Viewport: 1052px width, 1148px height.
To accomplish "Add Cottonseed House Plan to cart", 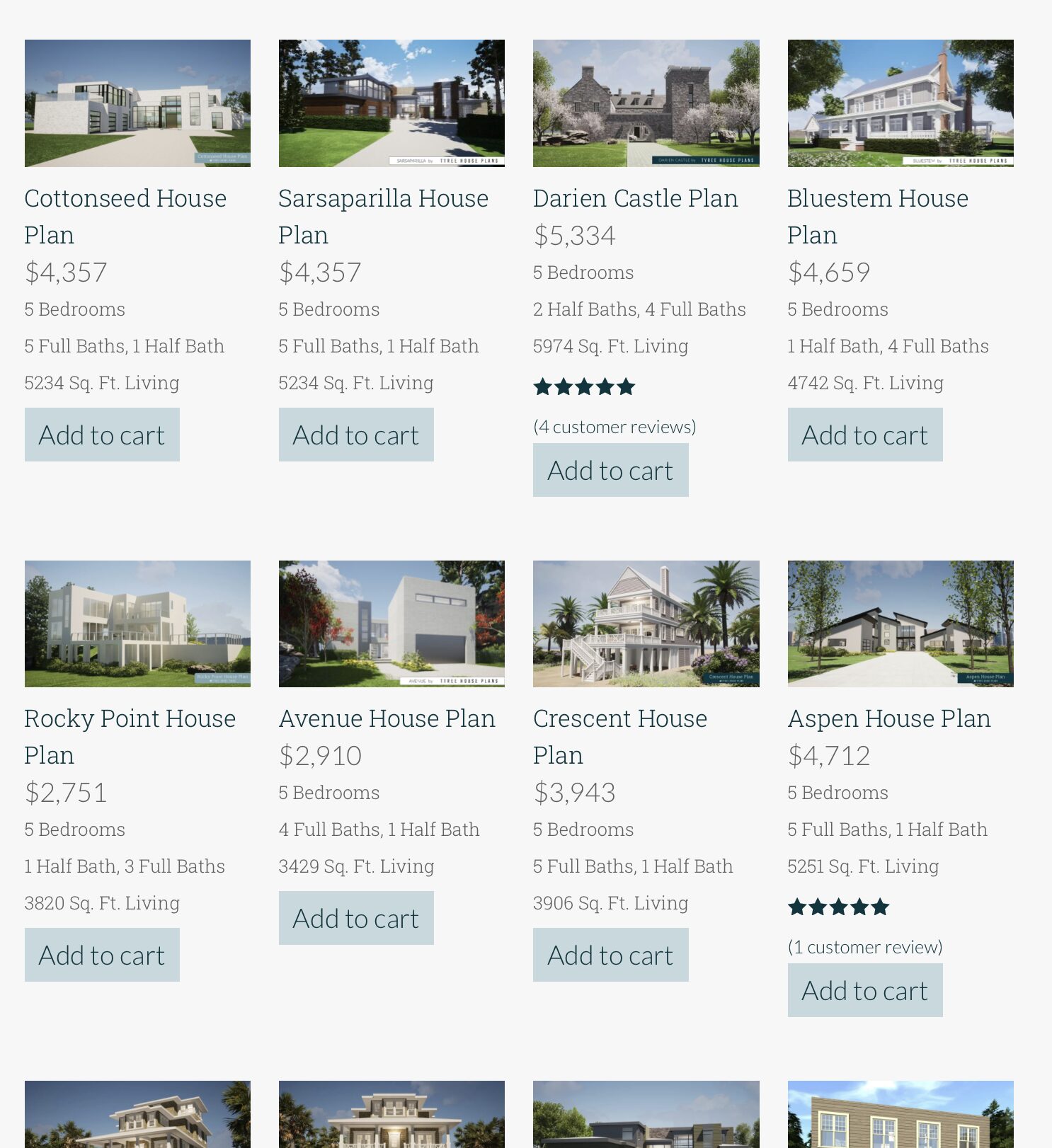I will coord(102,435).
